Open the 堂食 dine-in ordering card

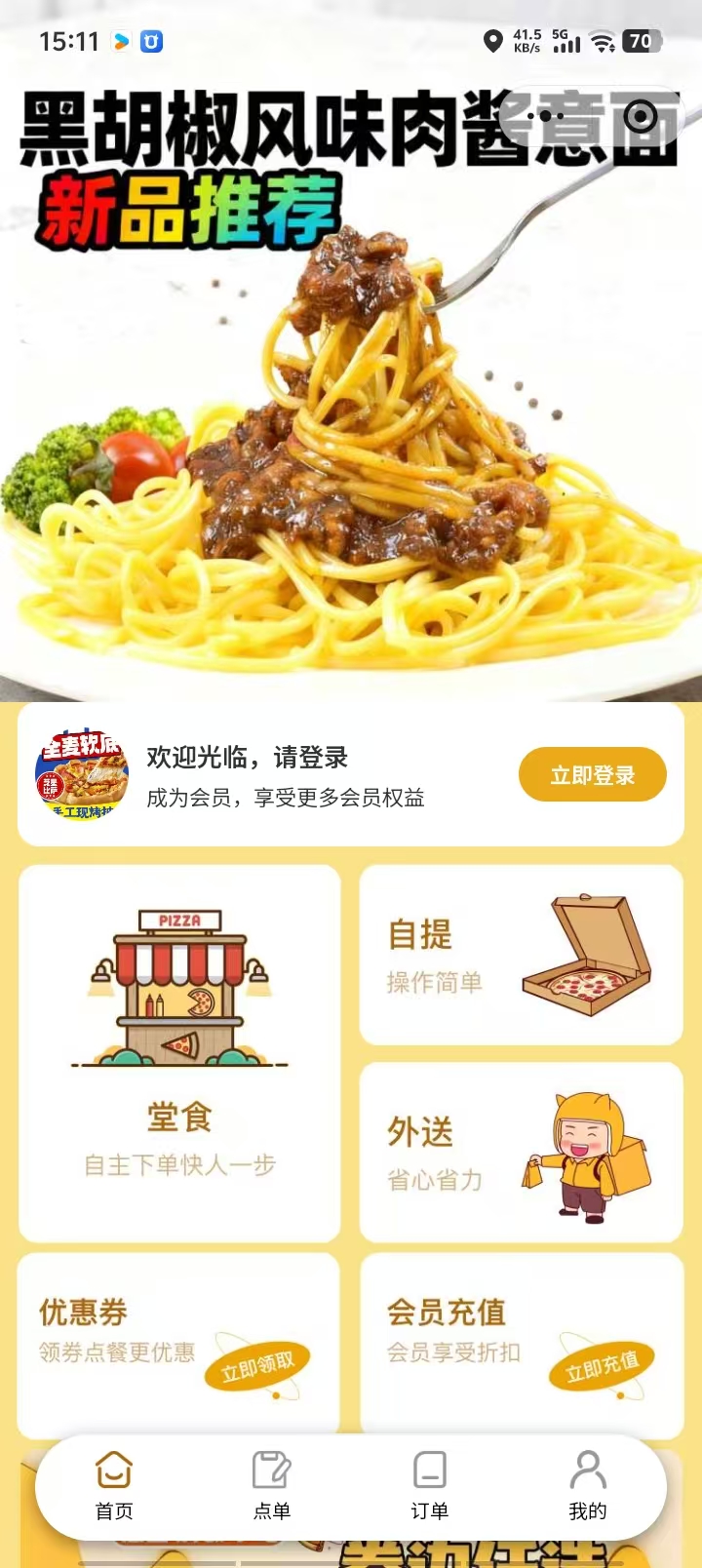click(x=179, y=1053)
